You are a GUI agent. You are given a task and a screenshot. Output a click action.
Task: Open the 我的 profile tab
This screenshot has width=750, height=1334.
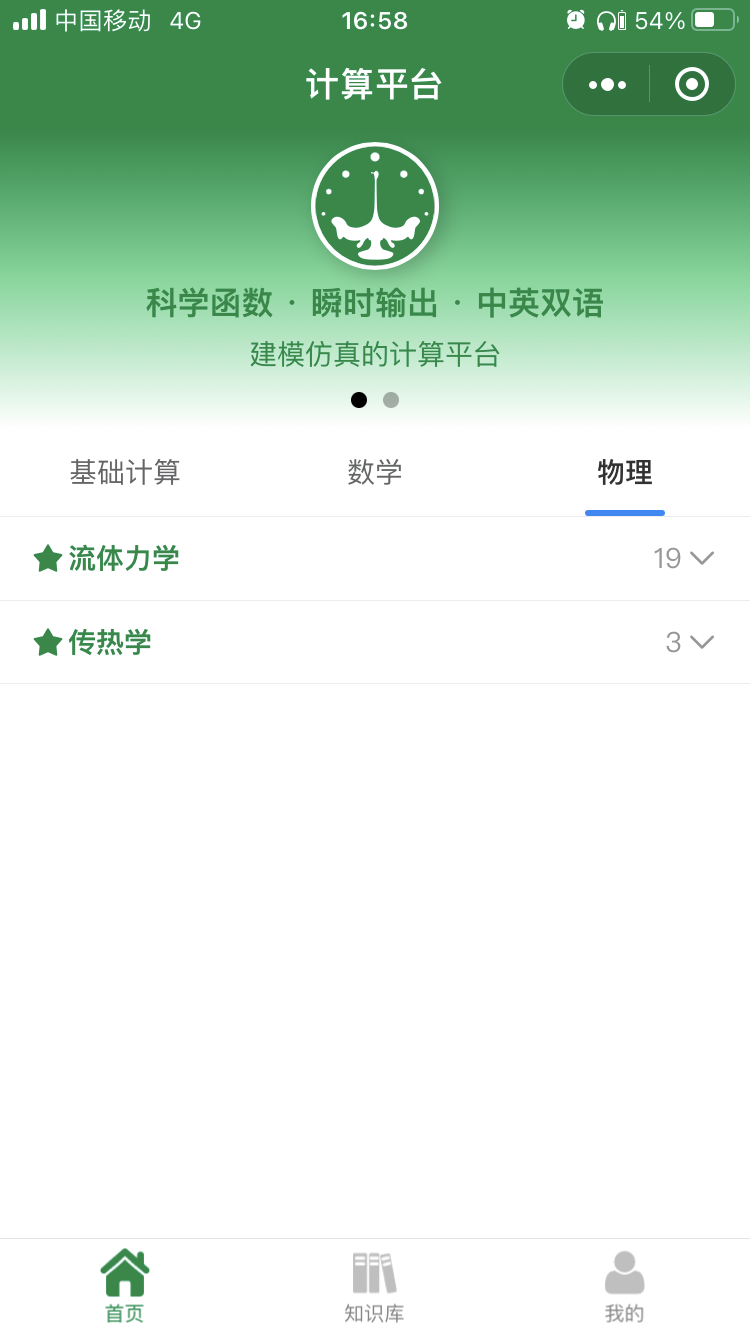pyautogui.click(x=625, y=1286)
